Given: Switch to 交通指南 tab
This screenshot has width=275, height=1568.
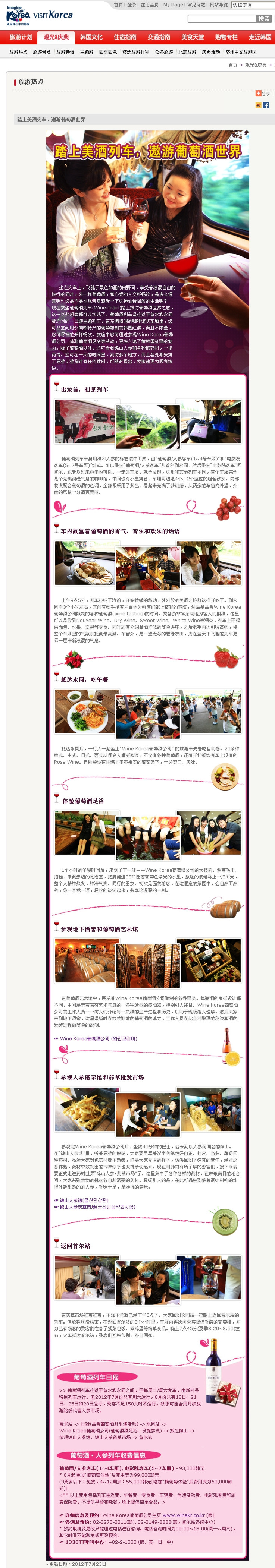Looking at the screenshot, I should click(x=159, y=37).
